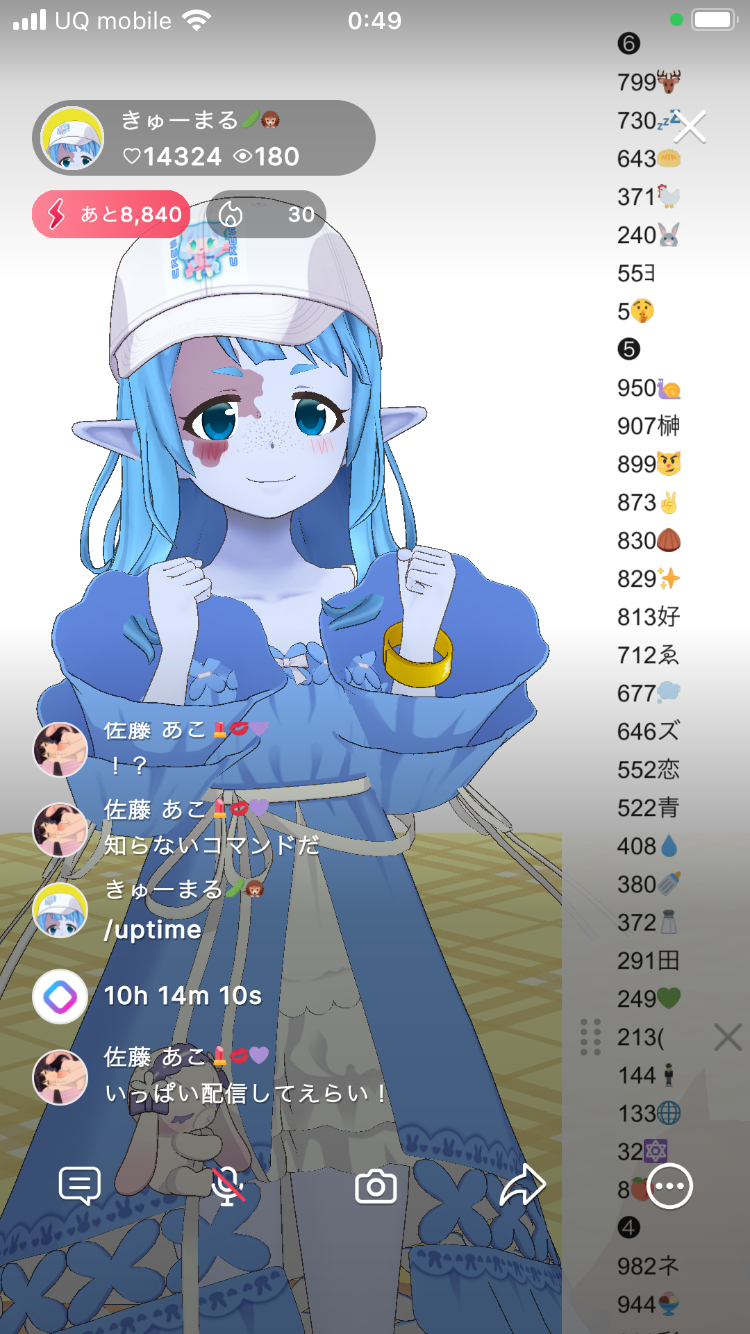Screen dimensions: 750x1334
Task: Open きゅーまる streamer profile badge
Action: 204,138
